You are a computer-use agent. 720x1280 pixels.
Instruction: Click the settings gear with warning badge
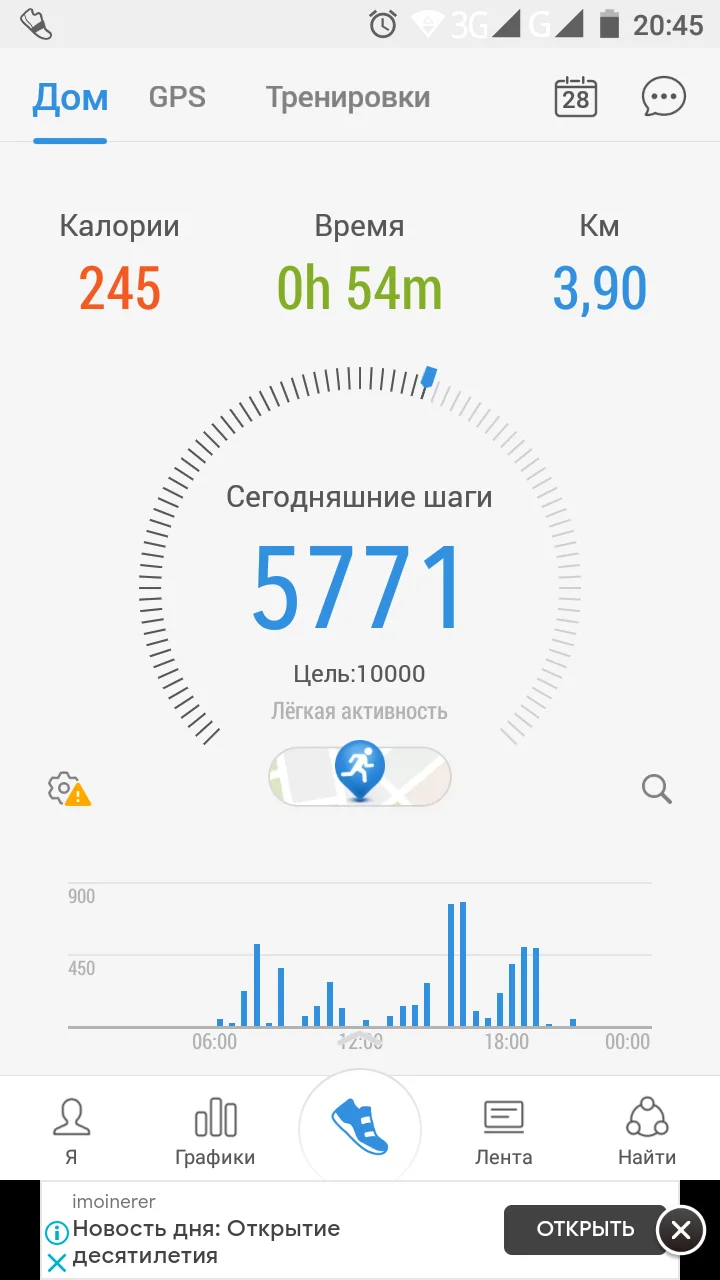68,790
